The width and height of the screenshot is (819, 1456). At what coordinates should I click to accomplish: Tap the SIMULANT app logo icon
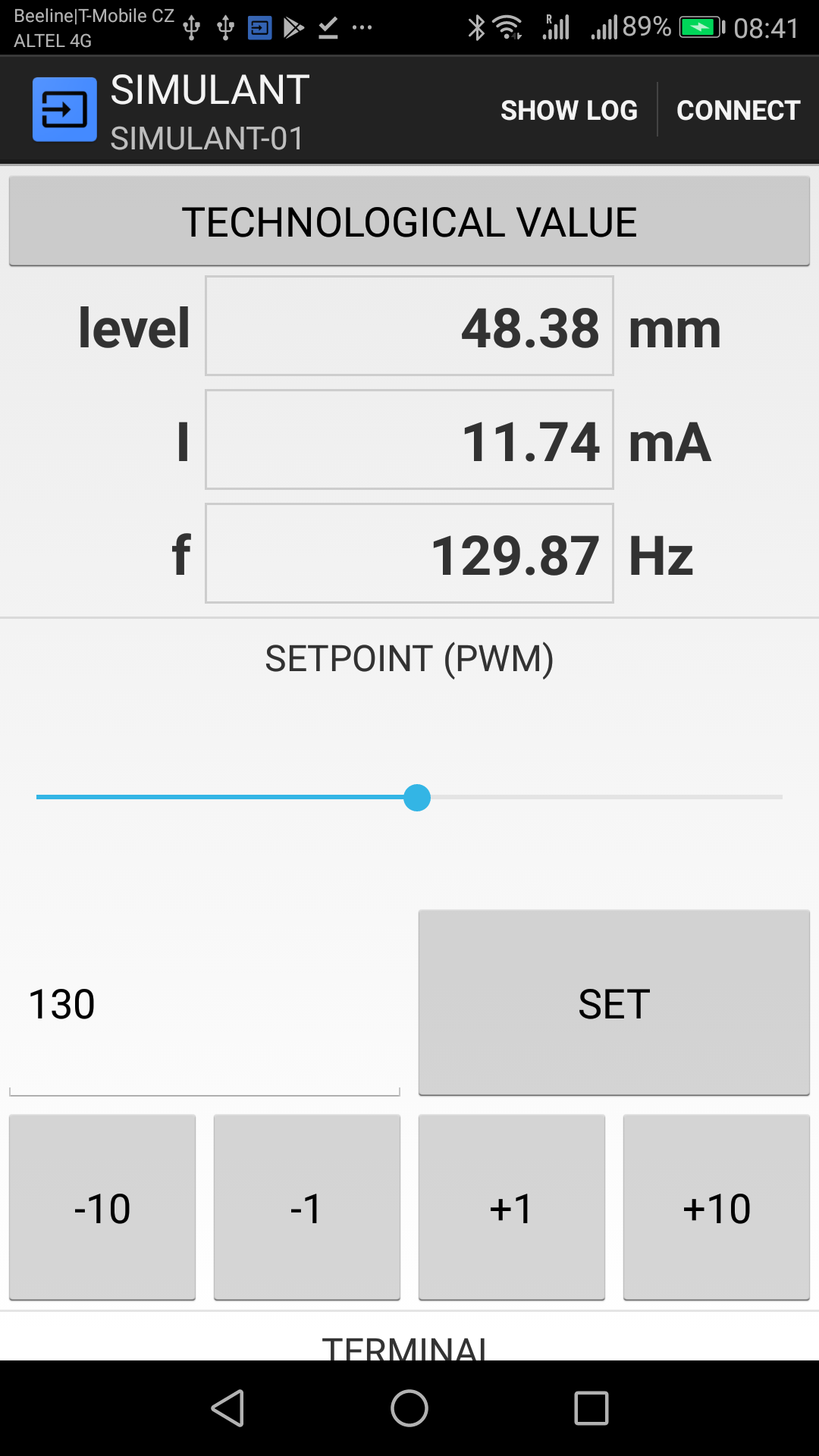(65, 109)
